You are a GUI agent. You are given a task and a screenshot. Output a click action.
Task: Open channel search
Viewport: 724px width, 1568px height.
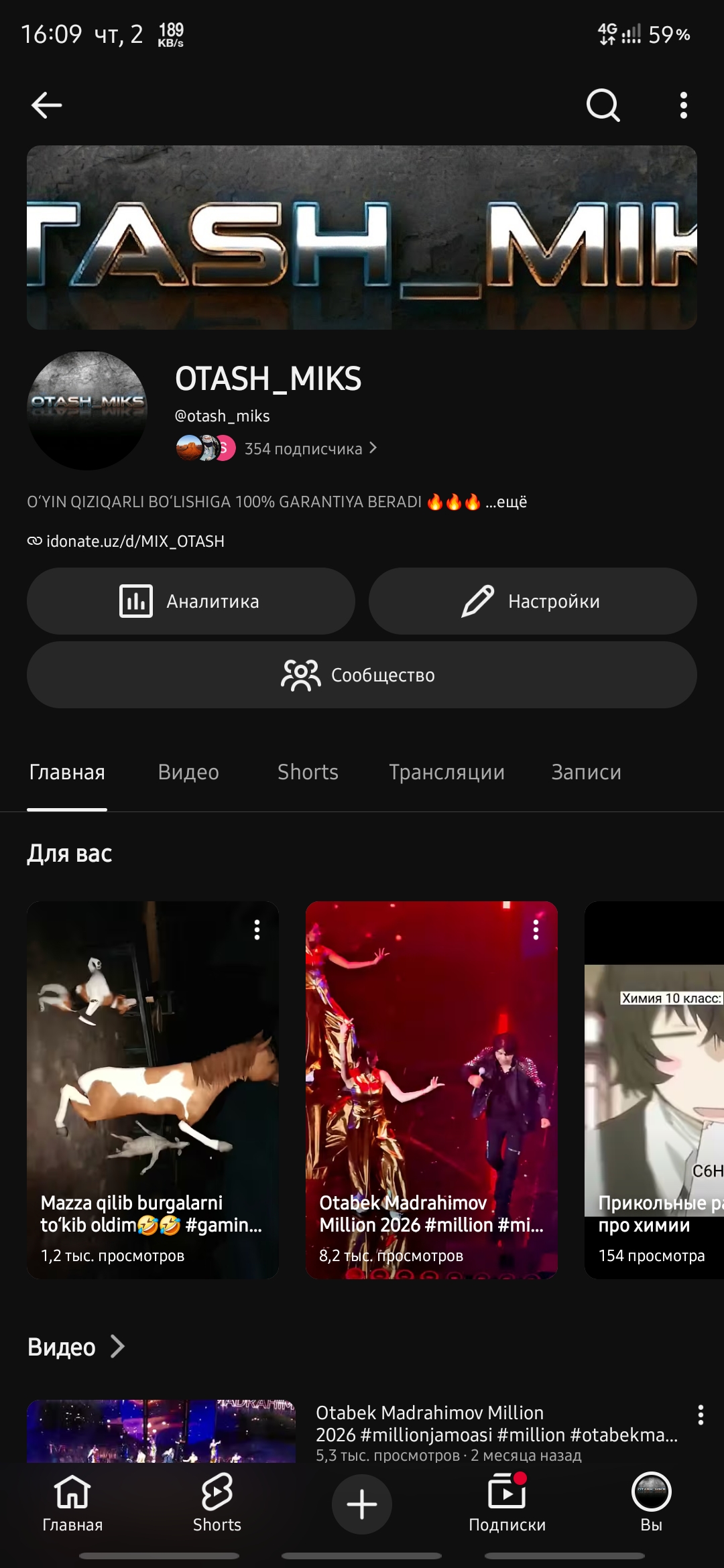tap(603, 105)
